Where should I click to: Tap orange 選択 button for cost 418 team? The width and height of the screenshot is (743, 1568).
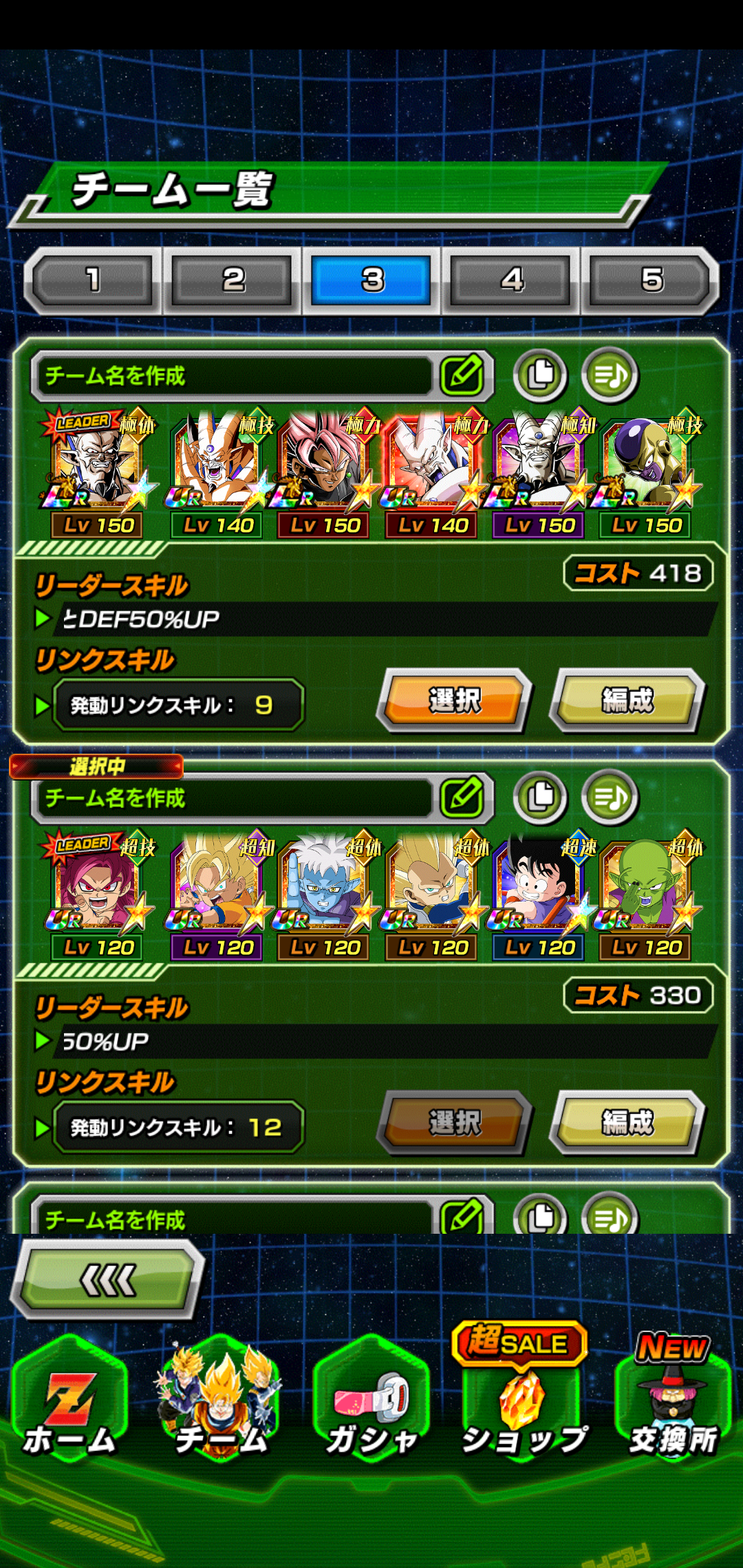[454, 700]
